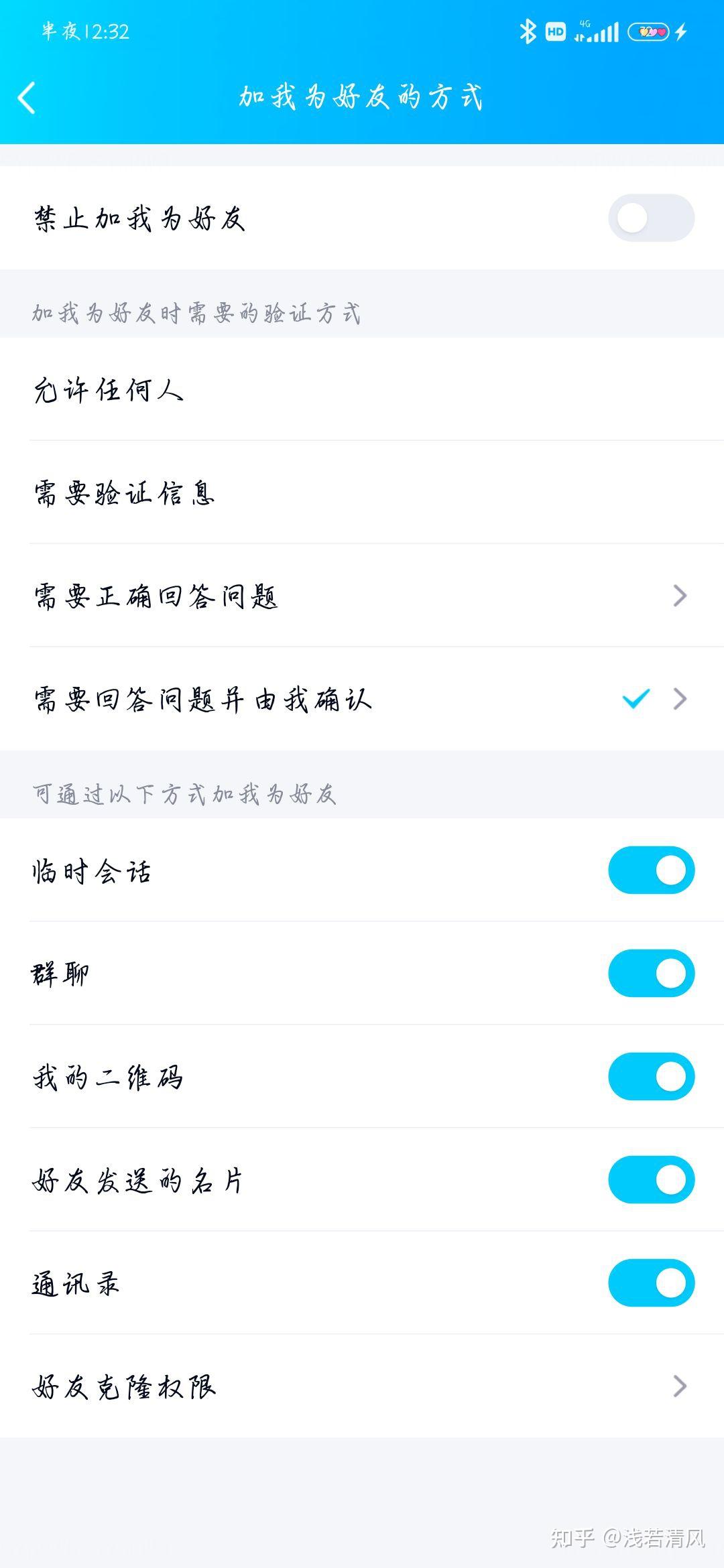Tap the checkmark beside 需要回答问题并由我确认
This screenshot has height=1568, width=724.
pos(633,700)
